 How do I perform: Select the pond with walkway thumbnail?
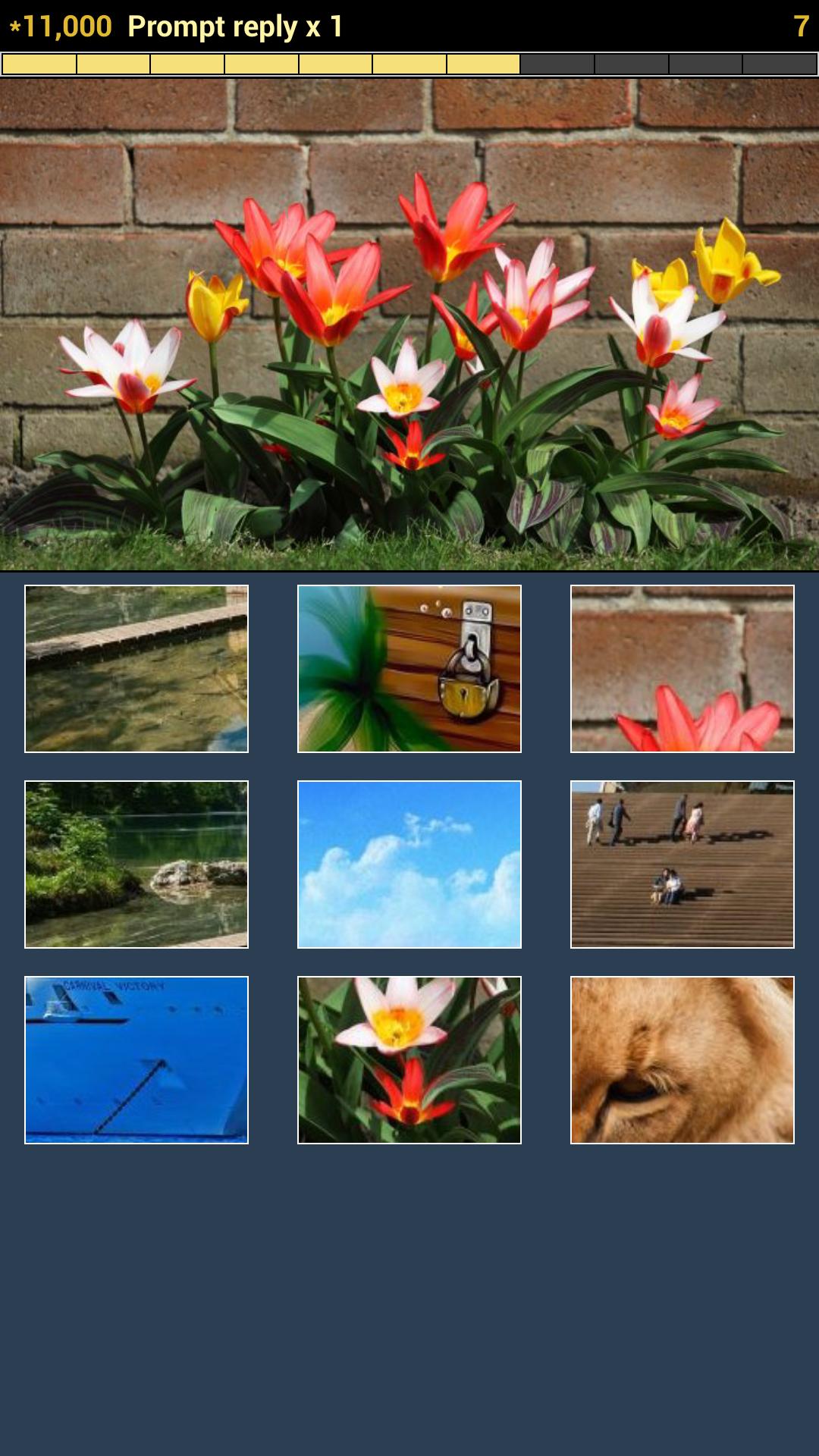[136, 669]
